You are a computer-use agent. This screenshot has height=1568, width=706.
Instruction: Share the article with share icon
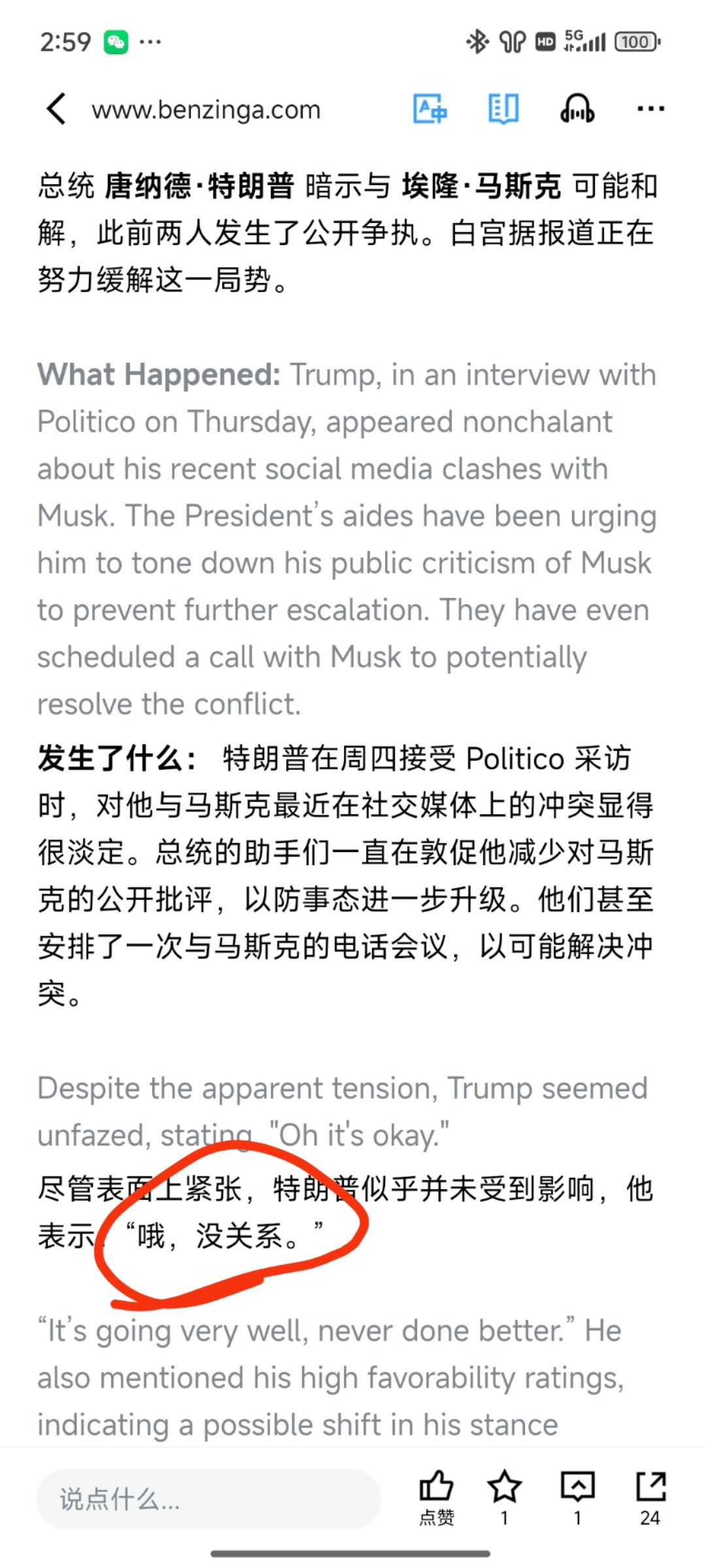[x=650, y=1497]
